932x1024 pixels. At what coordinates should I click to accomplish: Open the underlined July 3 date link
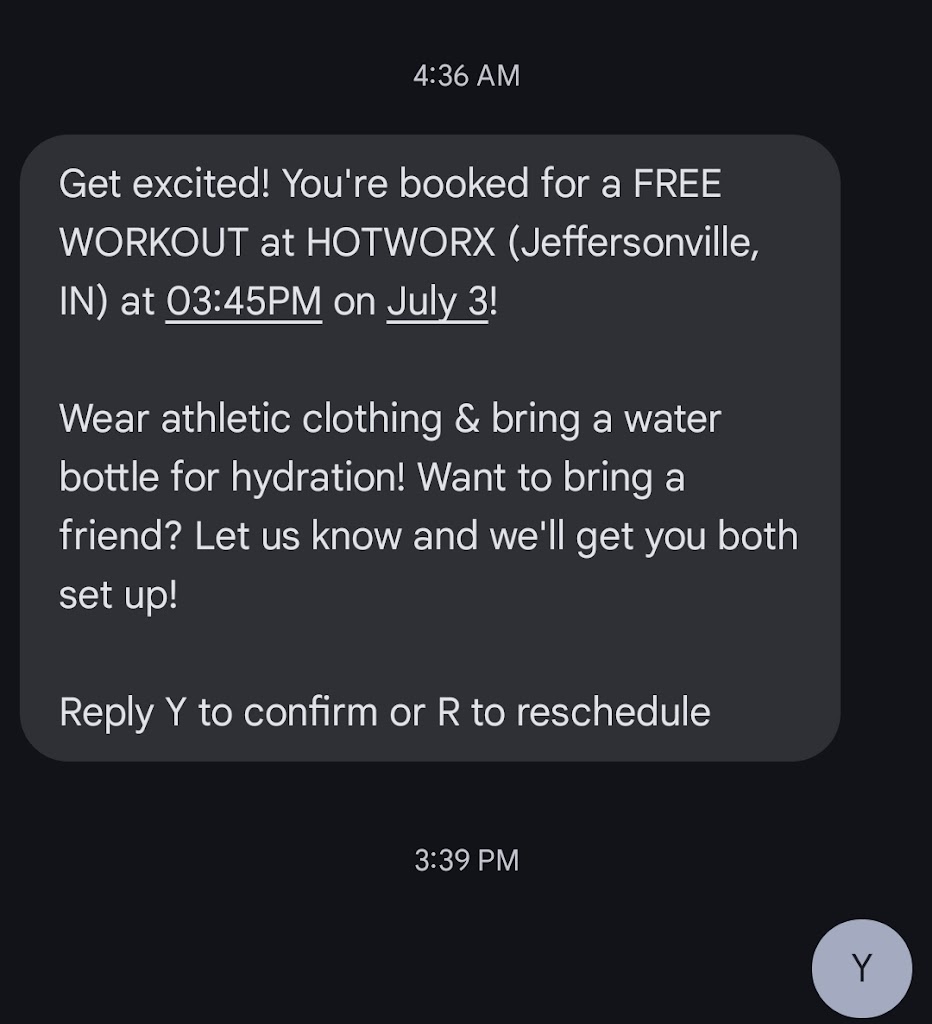pos(437,302)
